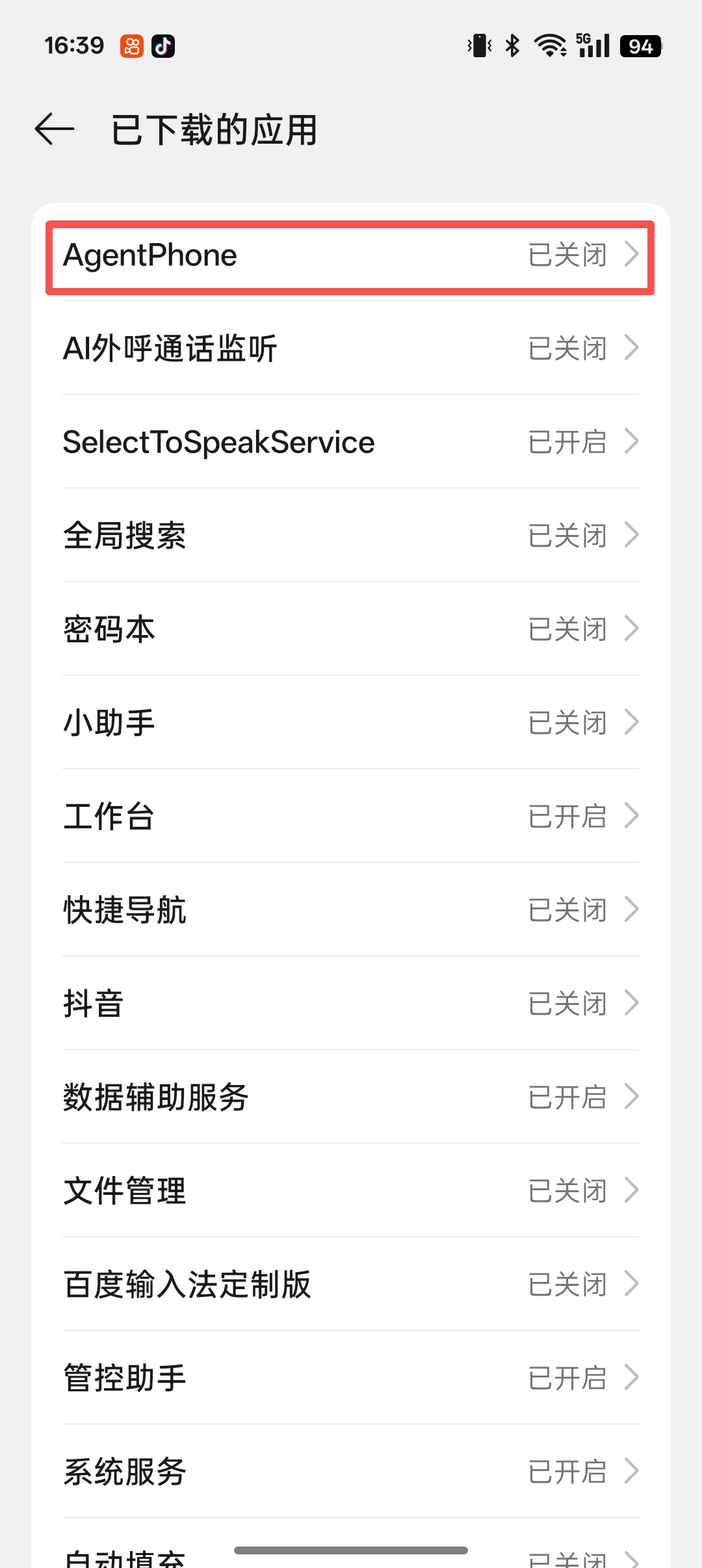Open 系统服务 service settings
The width and height of the screenshot is (702, 1568).
(x=350, y=1472)
